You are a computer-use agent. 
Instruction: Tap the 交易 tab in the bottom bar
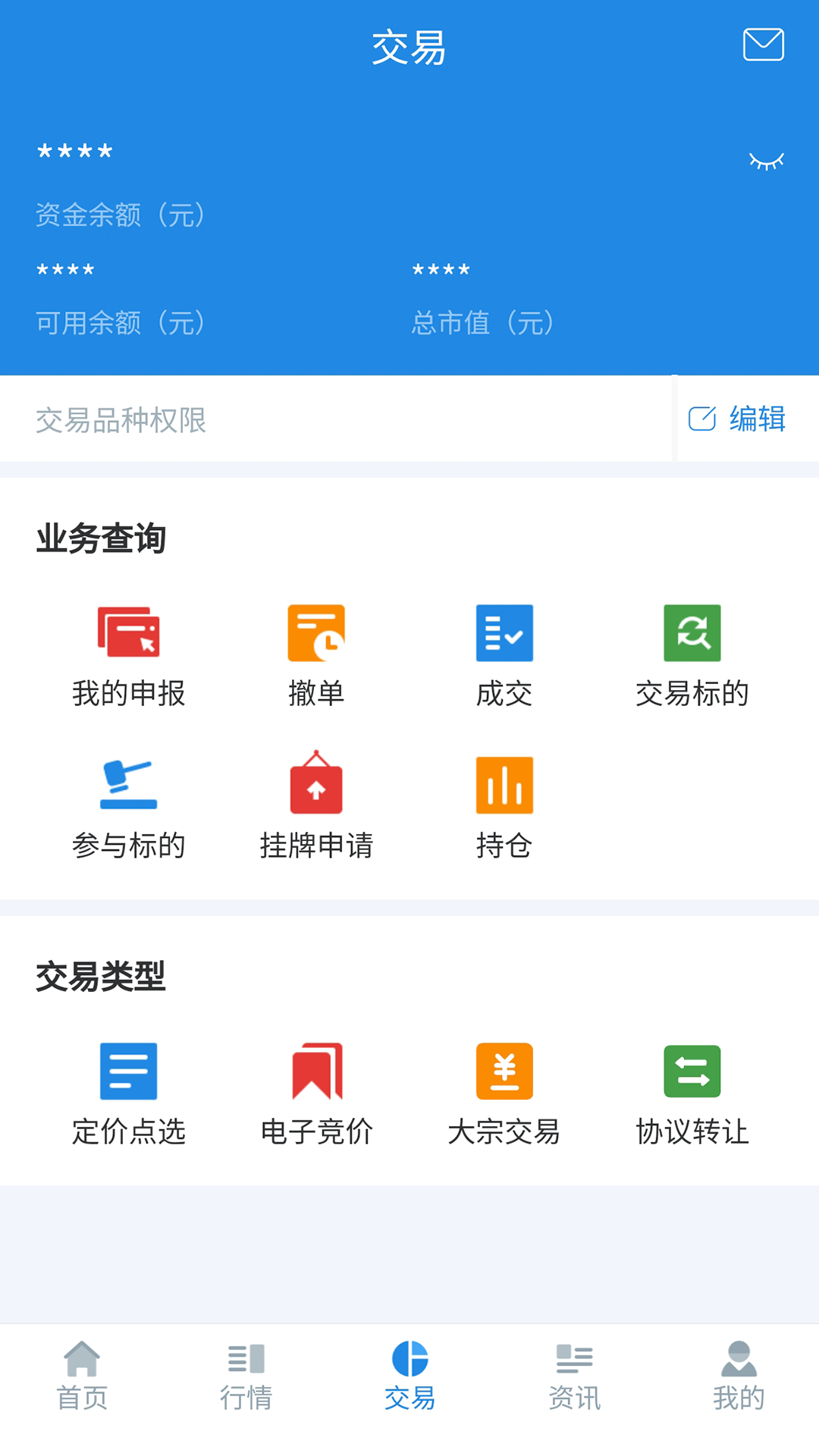(409, 1376)
